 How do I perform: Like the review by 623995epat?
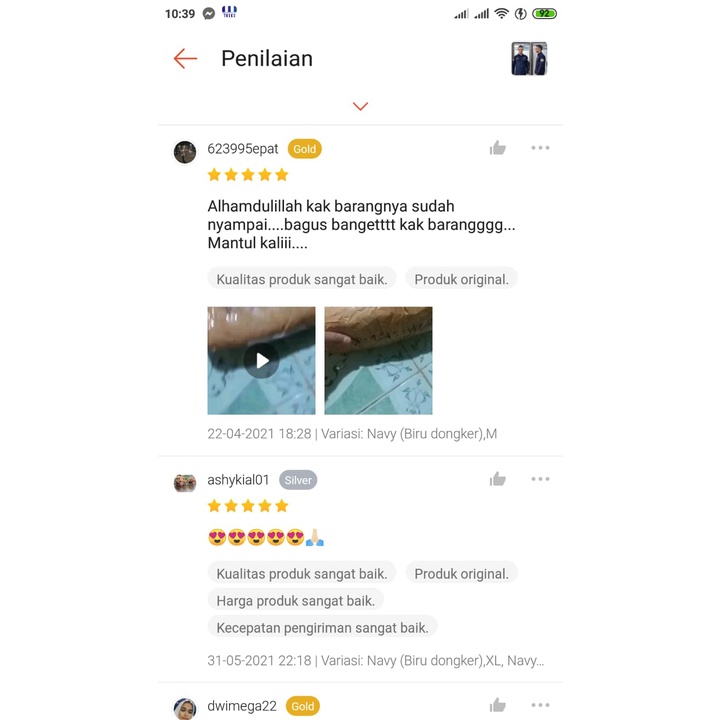tap(498, 148)
